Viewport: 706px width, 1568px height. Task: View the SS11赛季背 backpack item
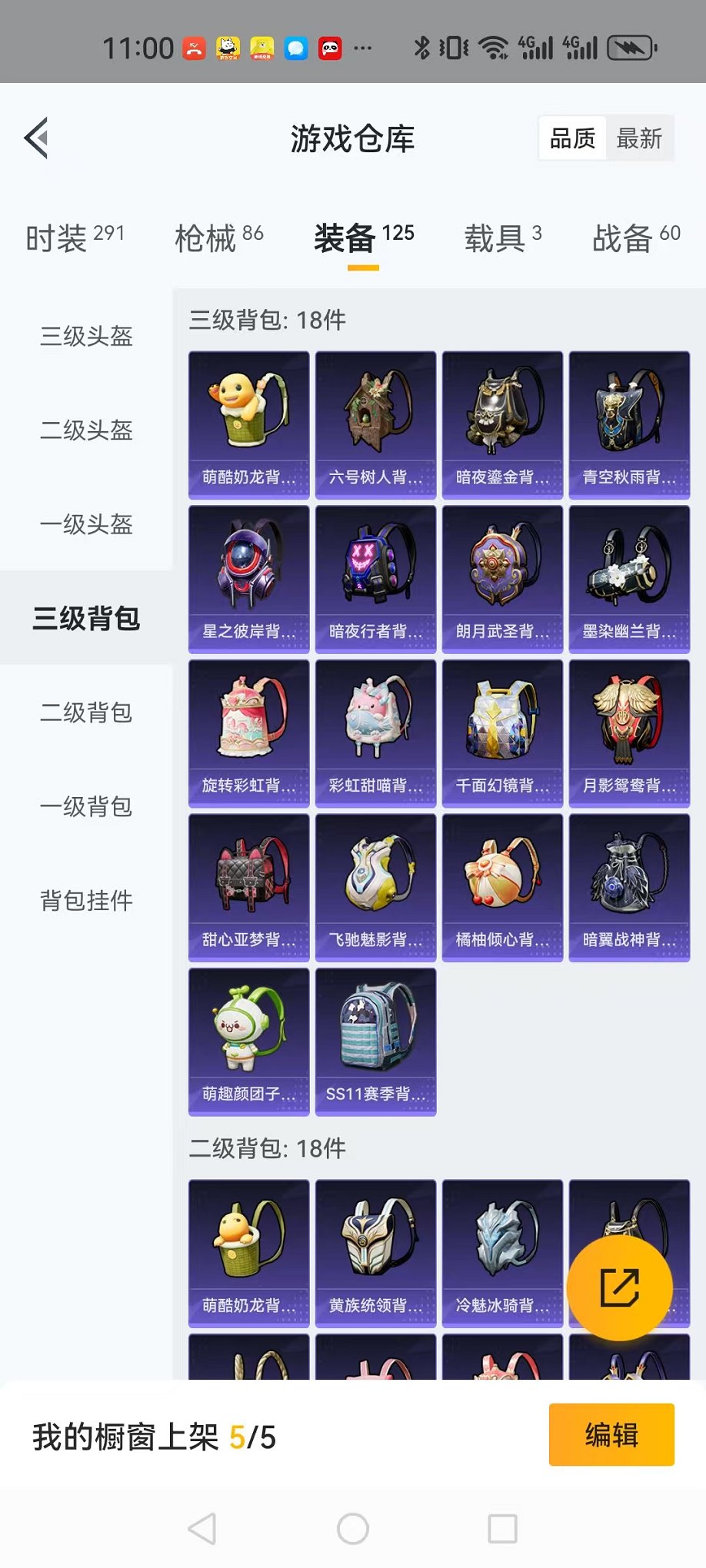click(375, 1041)
